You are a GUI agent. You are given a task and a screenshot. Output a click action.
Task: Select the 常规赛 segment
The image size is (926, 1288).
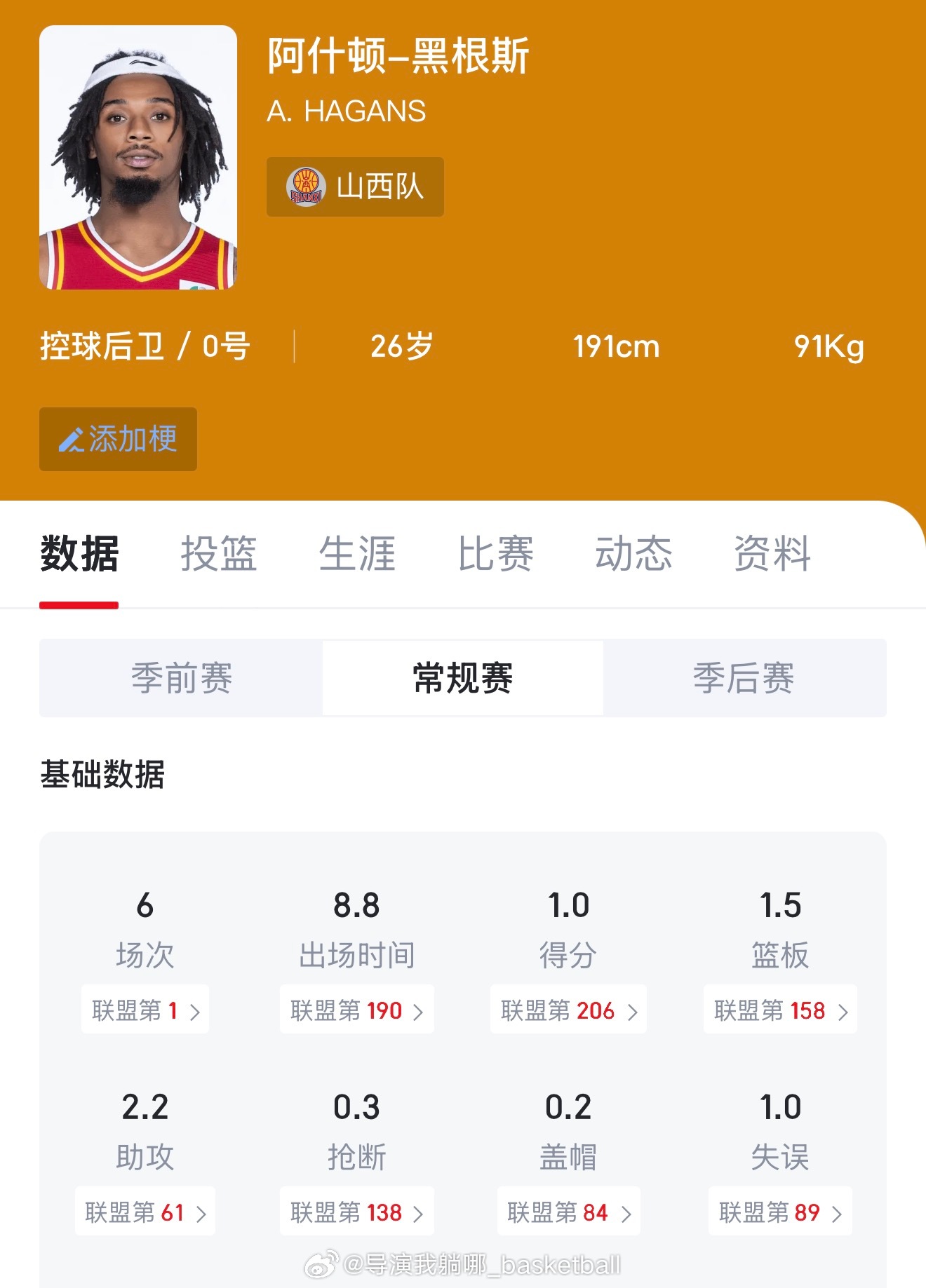[462, 677]
